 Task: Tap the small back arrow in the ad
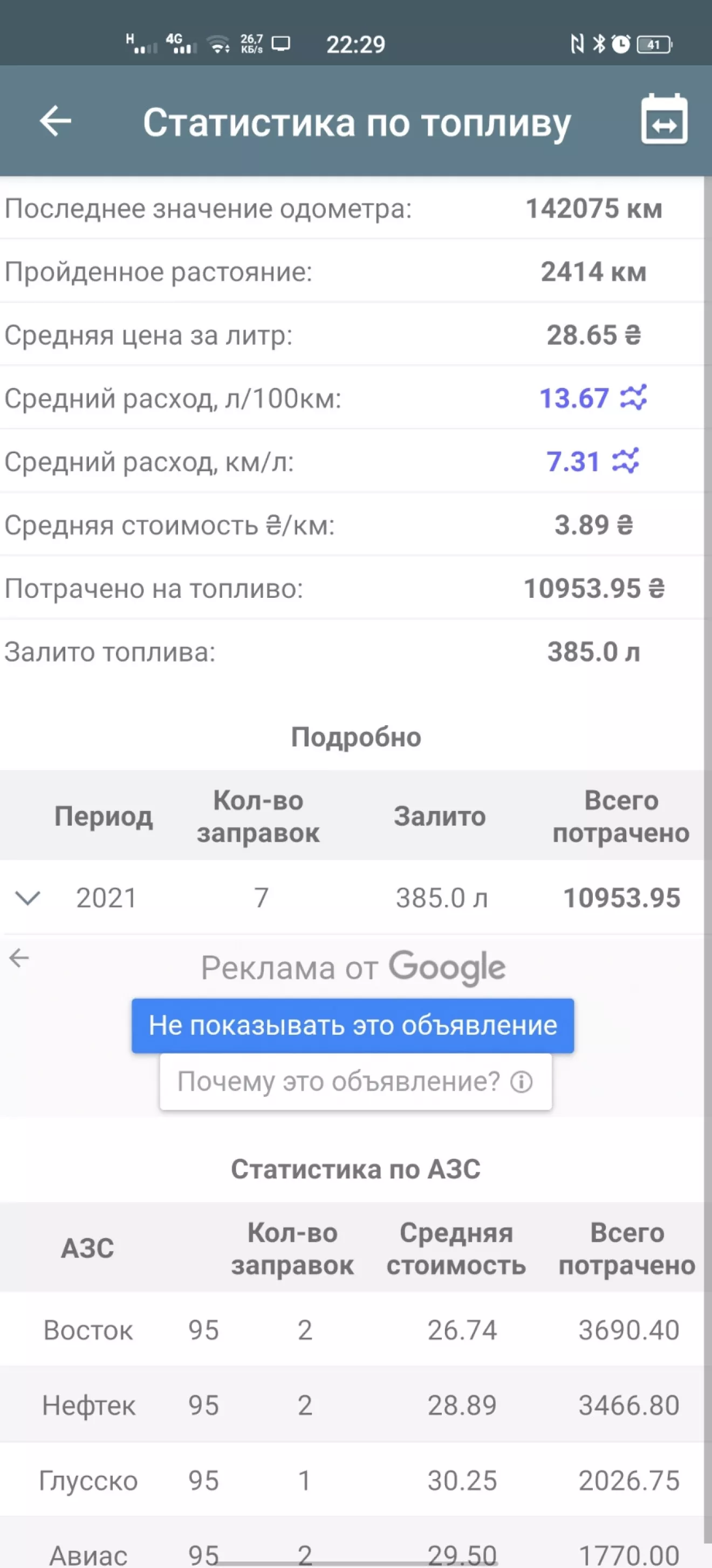19,958
